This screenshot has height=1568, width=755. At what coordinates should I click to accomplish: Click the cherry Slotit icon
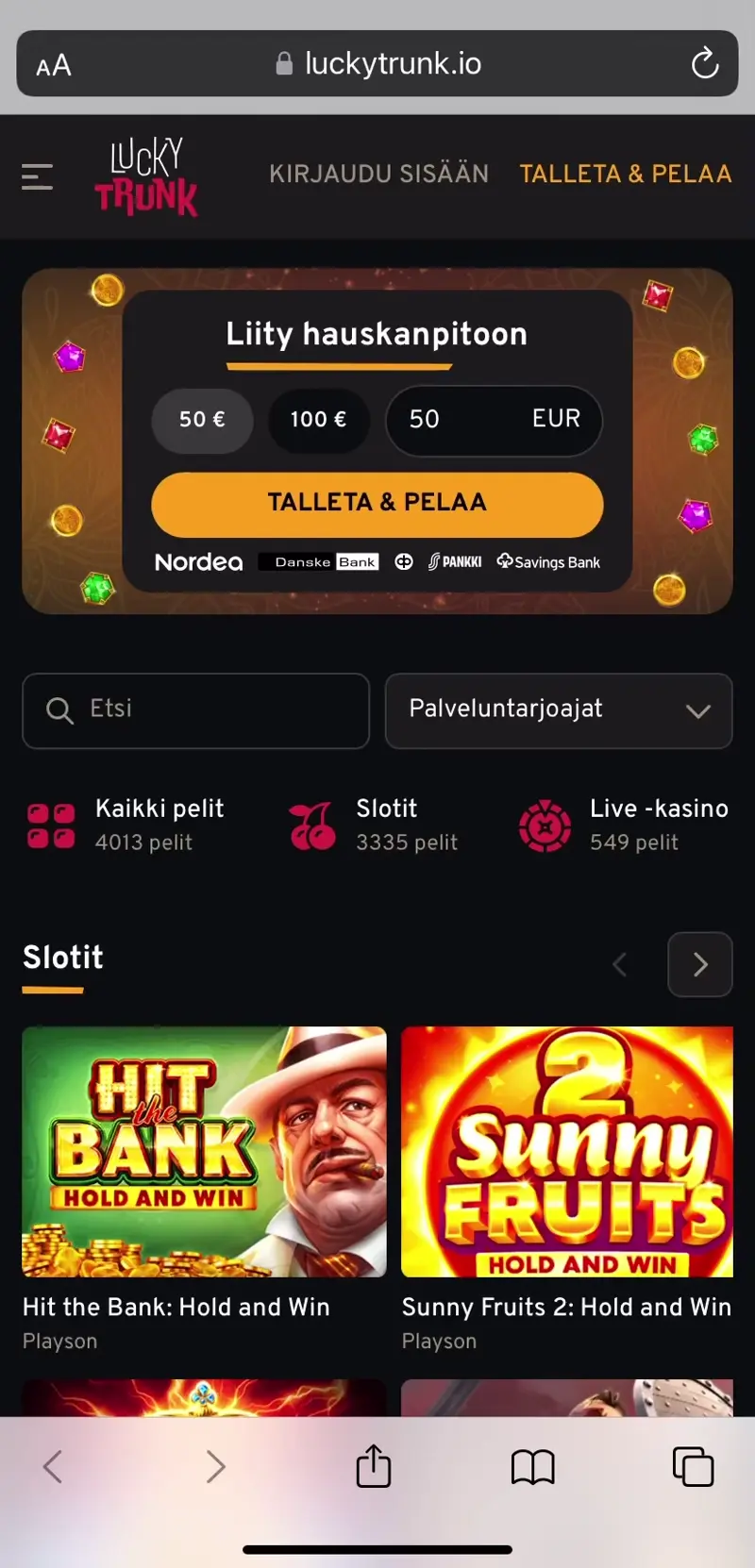(x=311, y=823)
